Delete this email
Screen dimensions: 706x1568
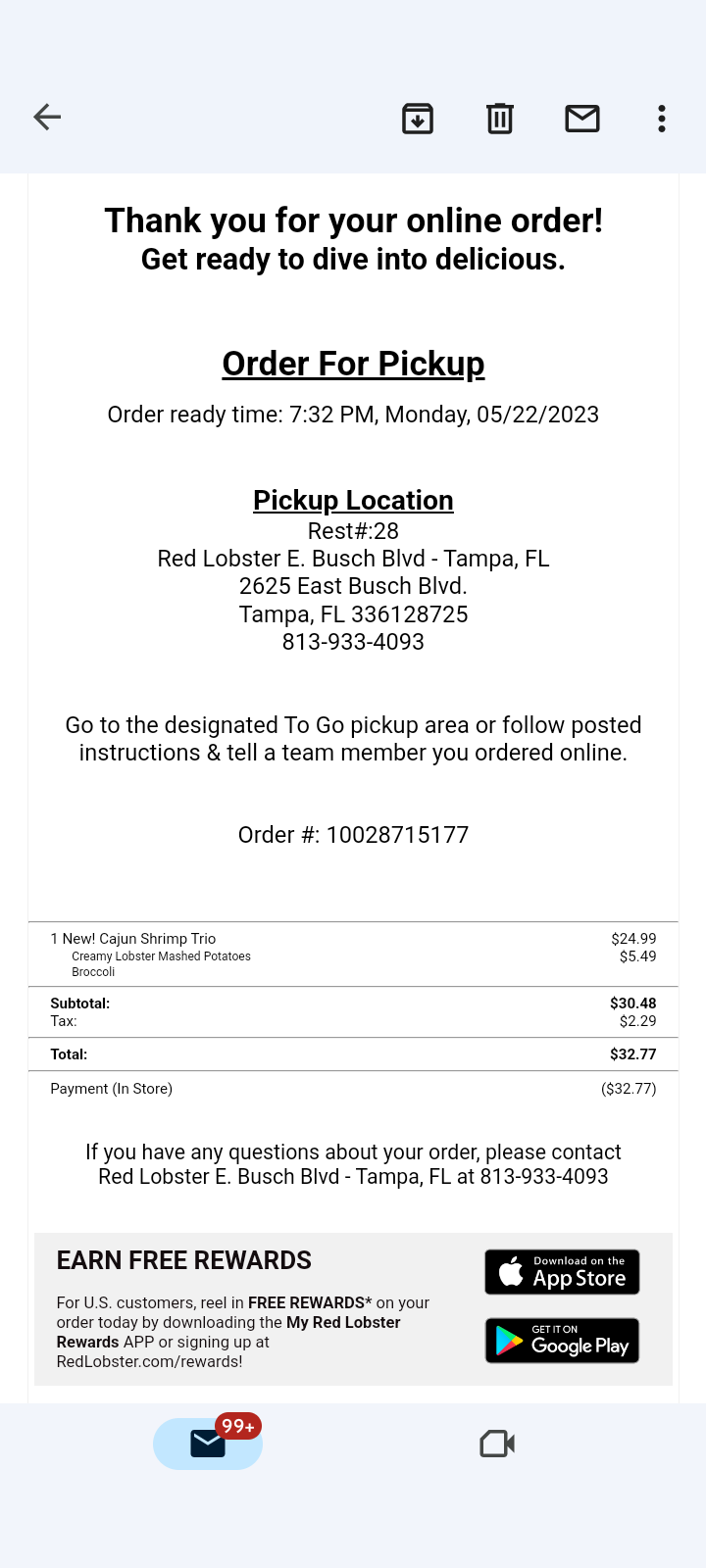click(x=500, y=119)
